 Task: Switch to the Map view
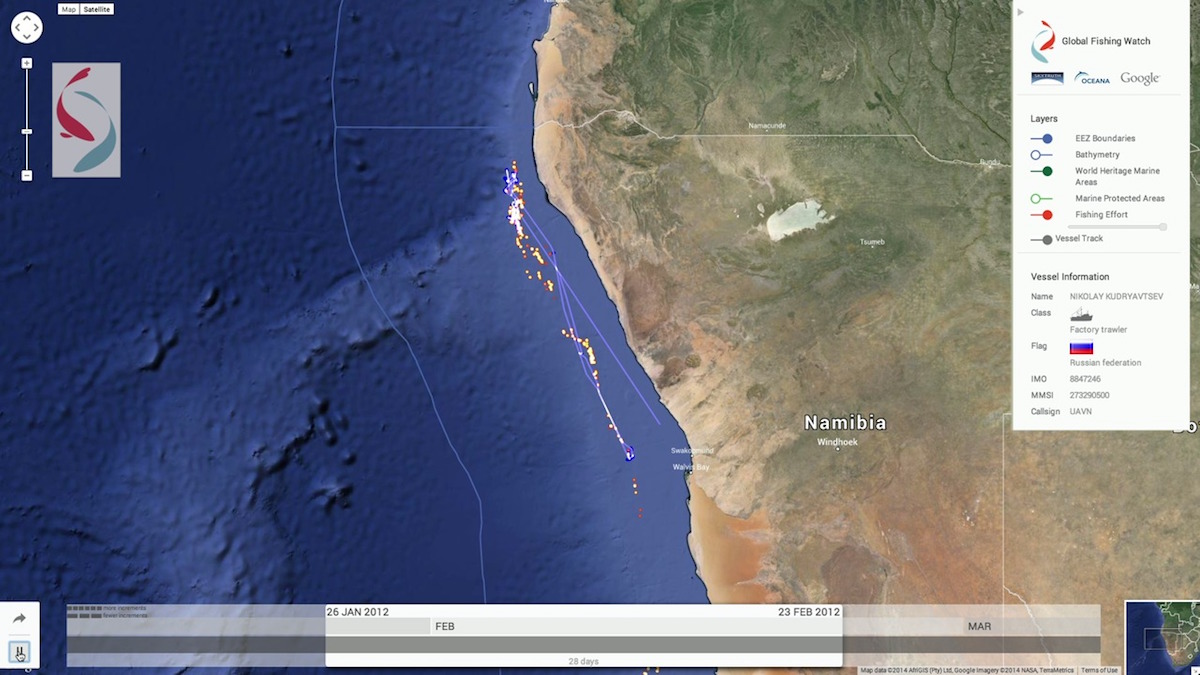(68, 9)
